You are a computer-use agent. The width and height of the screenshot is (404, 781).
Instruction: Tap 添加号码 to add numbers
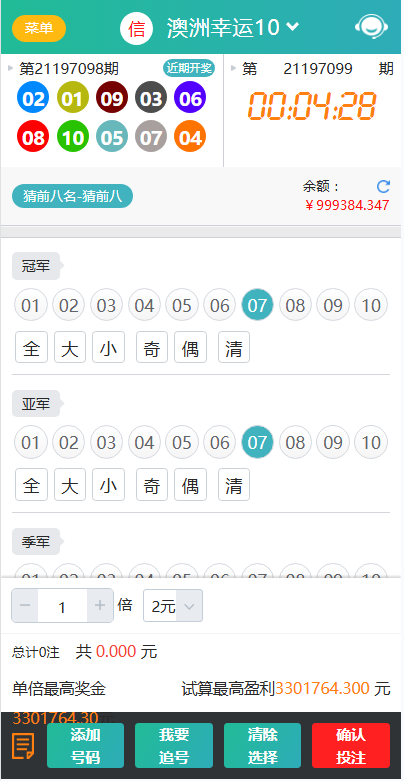(x=85, y=746)
